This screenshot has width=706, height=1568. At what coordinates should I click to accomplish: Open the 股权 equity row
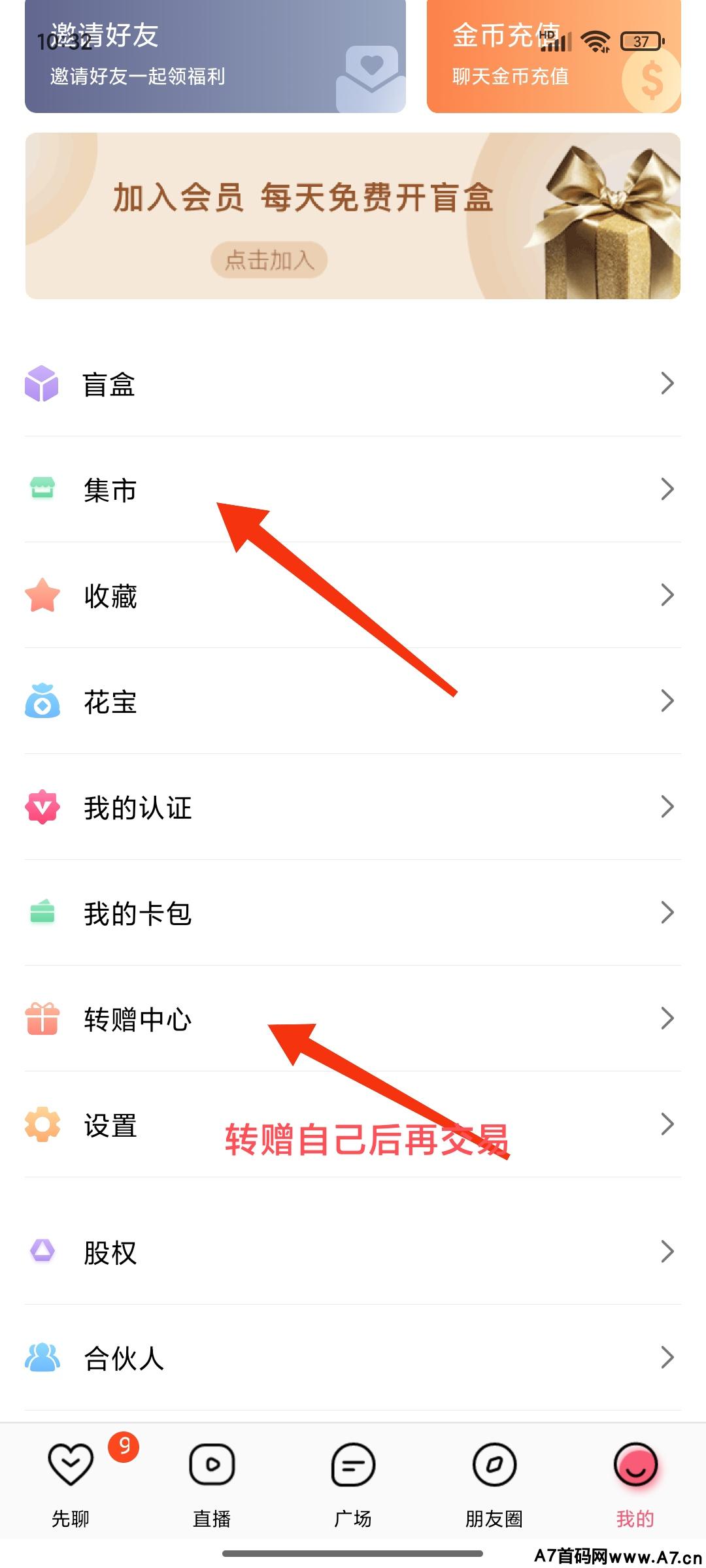click(x=353, y=1251)
